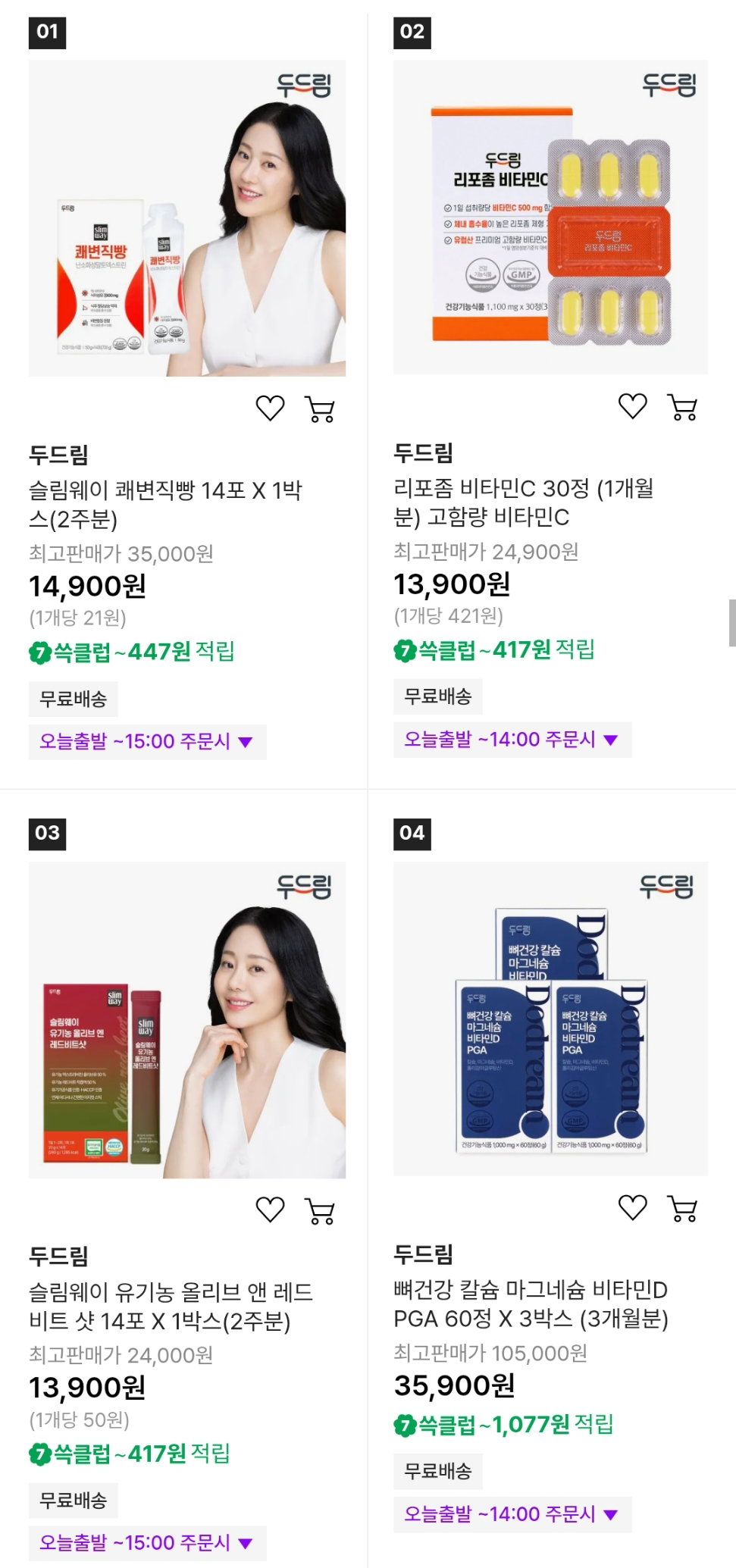Viewport: 736px width, 1568px height.
Task: Add 슬림웨이 쾌변직빵 to cart
Action: click(x=320, y=408)
